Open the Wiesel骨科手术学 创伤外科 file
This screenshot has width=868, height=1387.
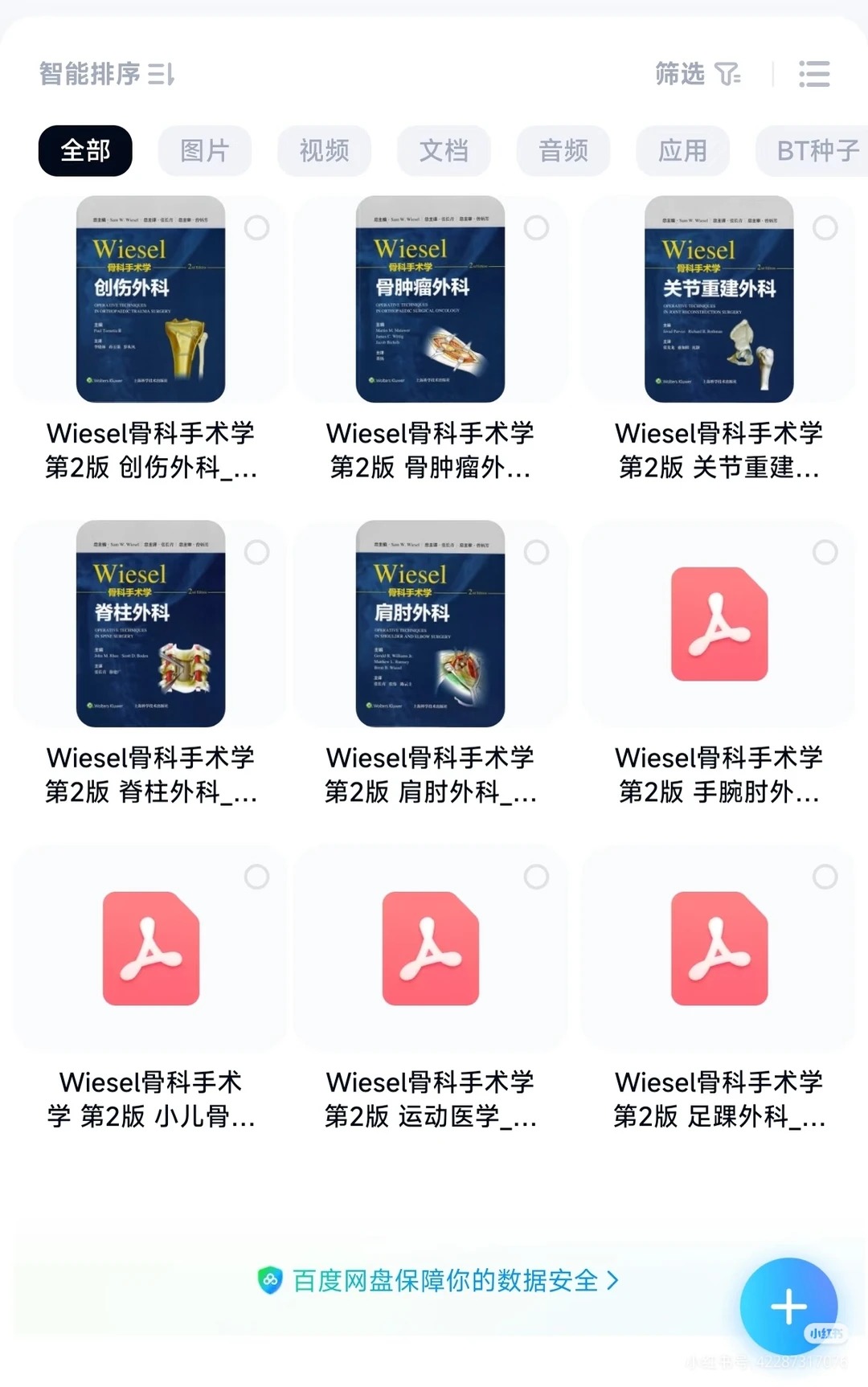pos(150,299)
